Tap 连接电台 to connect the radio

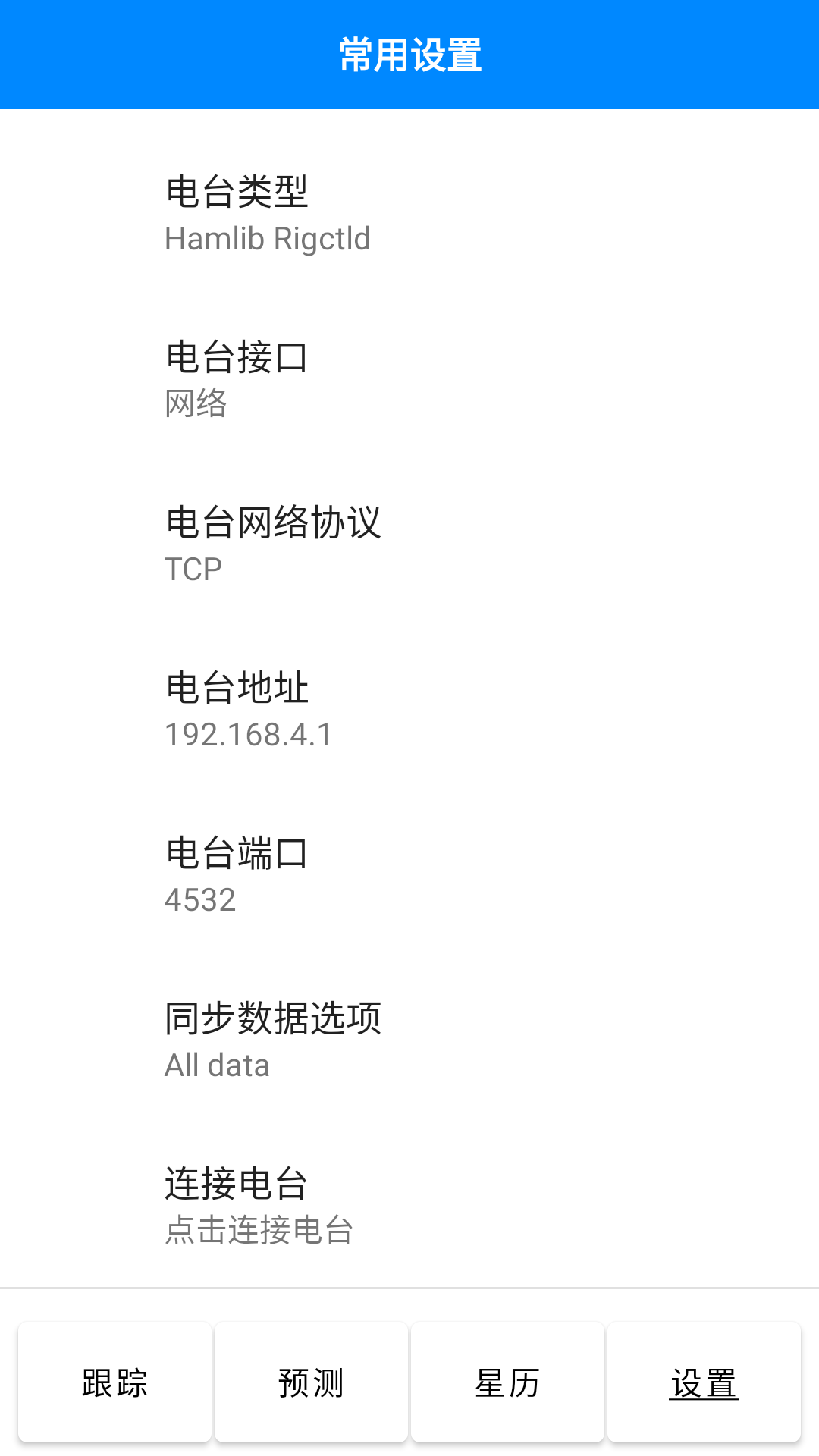pos(409,1206)
